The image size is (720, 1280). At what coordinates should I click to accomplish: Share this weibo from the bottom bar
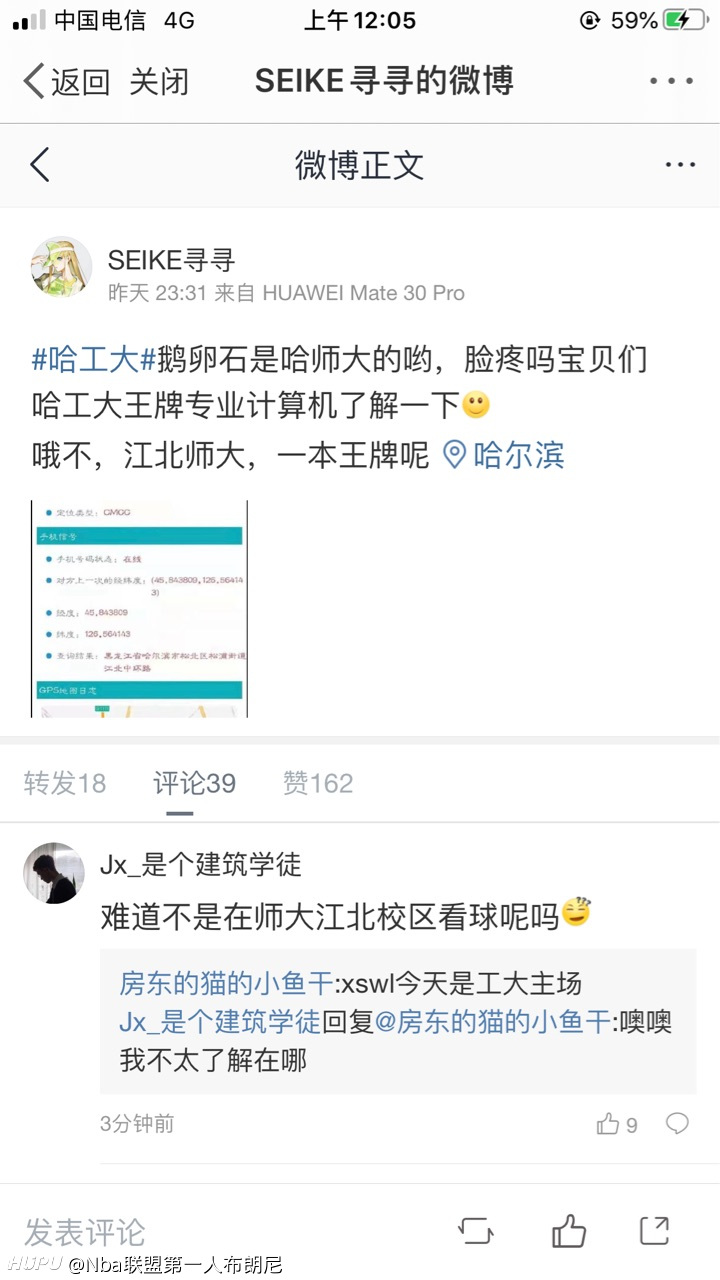pos(655,1230)
